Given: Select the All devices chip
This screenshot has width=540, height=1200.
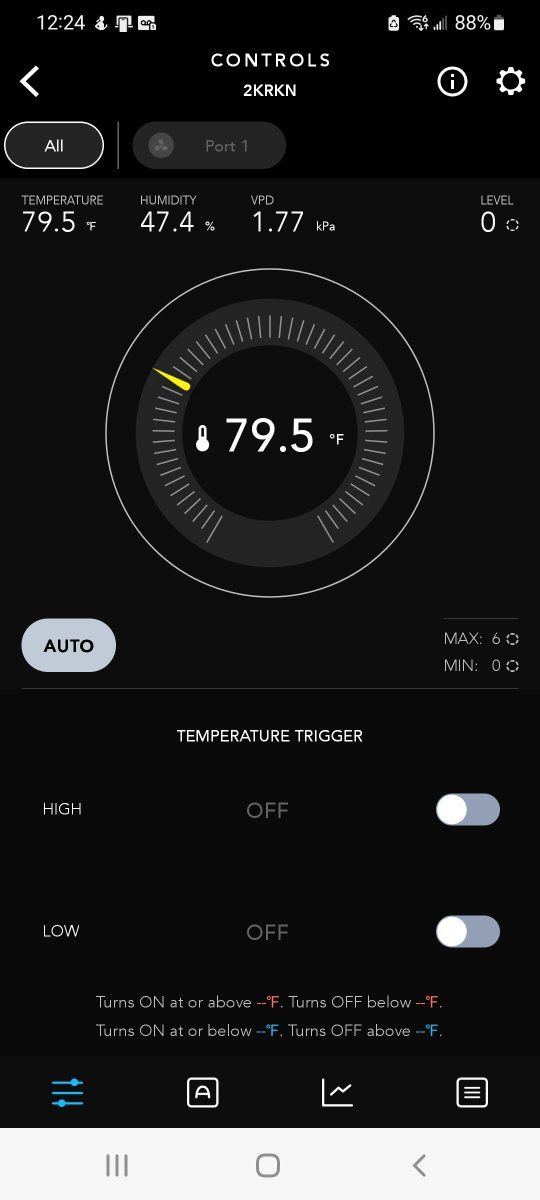Looking at the screenshot, I should click(x=54, y=146).
